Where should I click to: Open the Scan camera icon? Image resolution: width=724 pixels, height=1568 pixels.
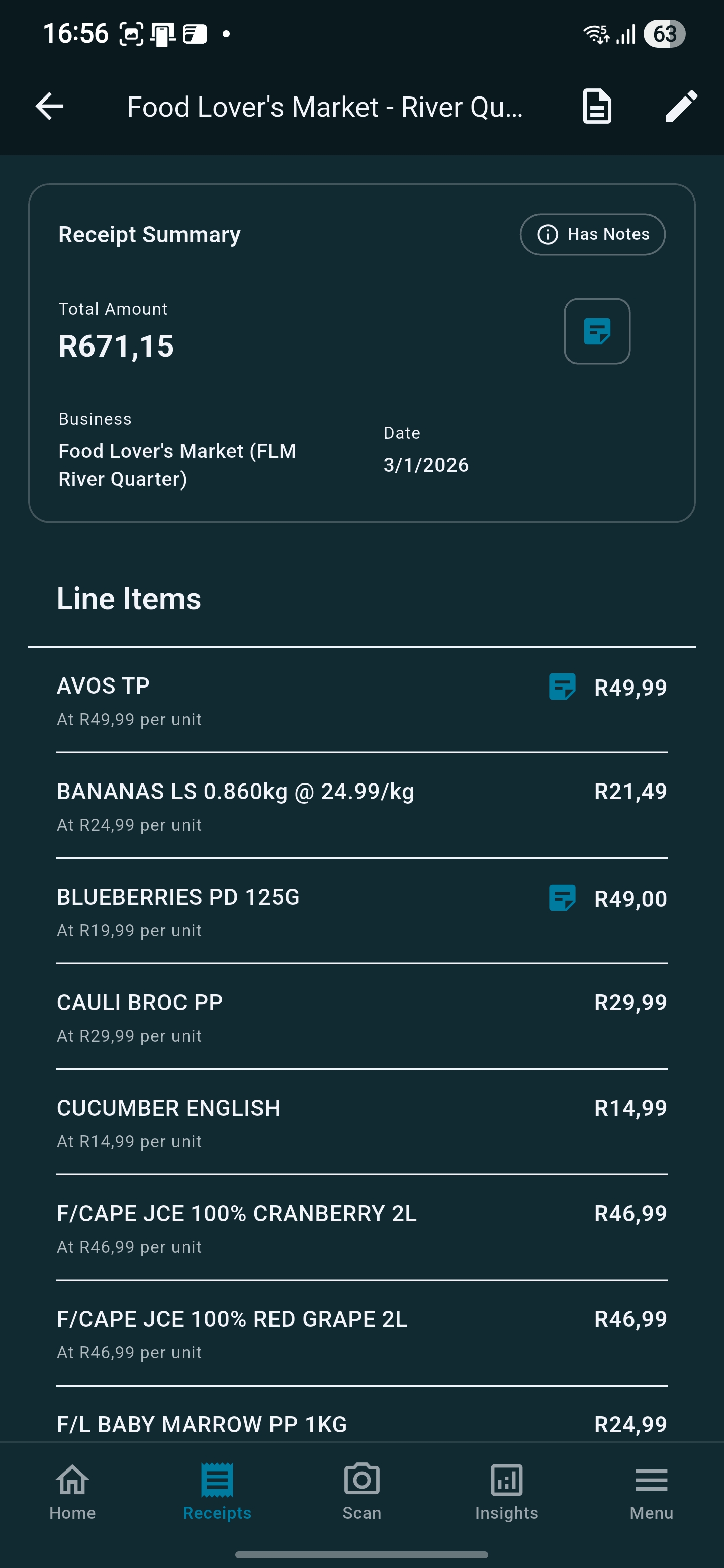[361, 1479]
